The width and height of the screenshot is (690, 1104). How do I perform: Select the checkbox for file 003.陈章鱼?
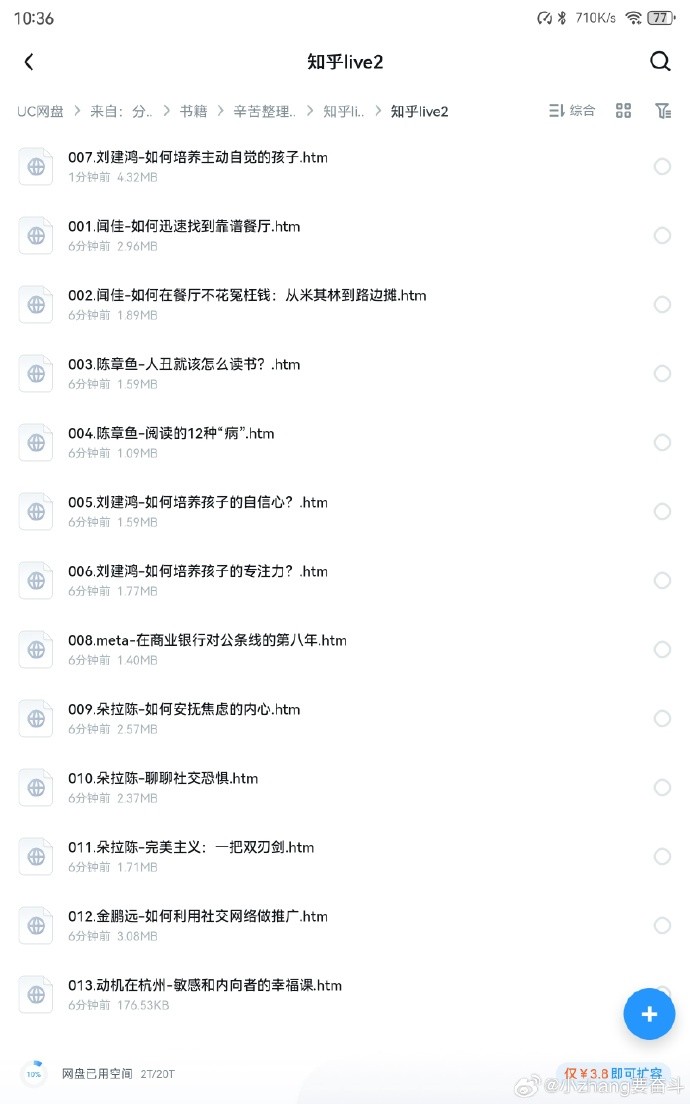(x=662, y=373)
